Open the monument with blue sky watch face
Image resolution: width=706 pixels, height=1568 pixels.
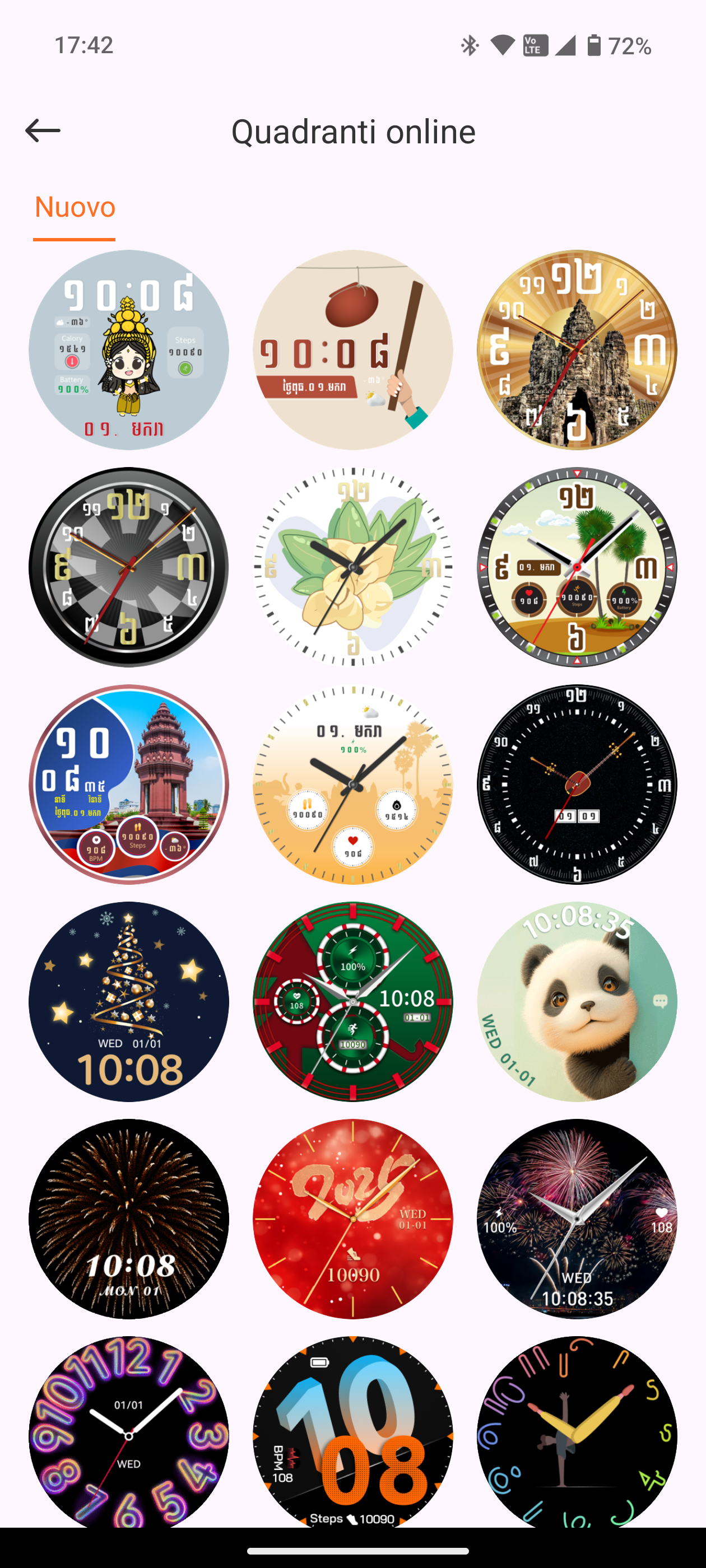click(128, 785)
